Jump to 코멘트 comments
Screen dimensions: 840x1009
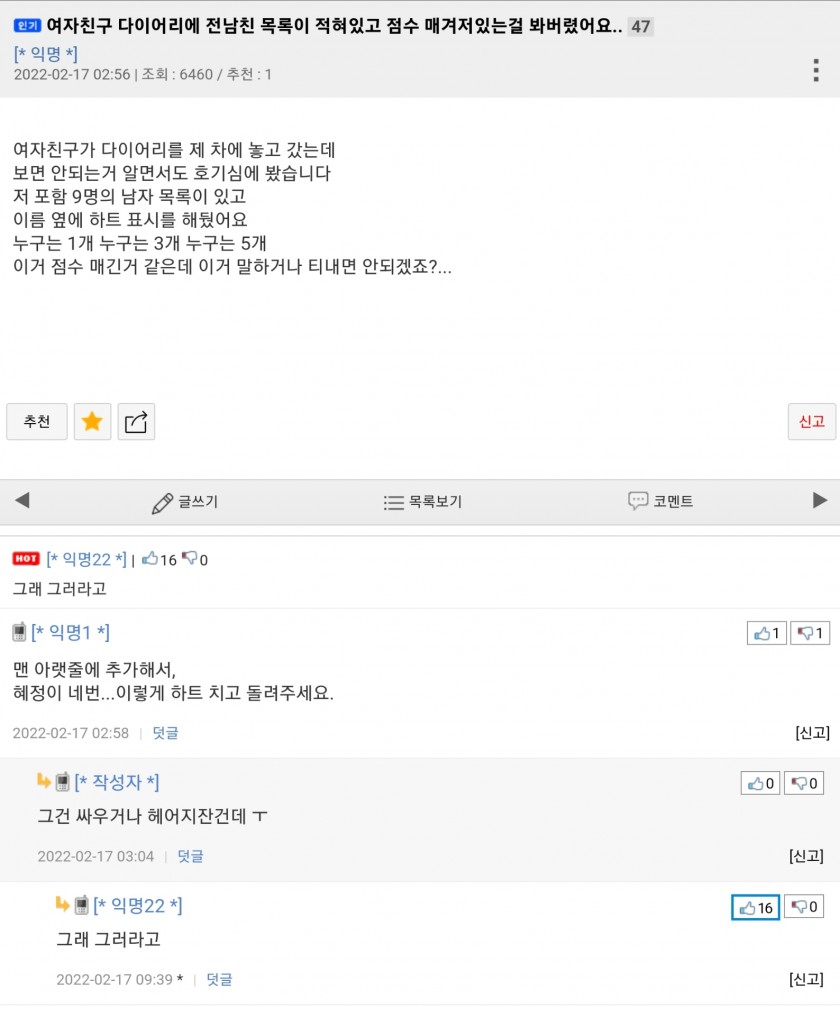point(660,501)
